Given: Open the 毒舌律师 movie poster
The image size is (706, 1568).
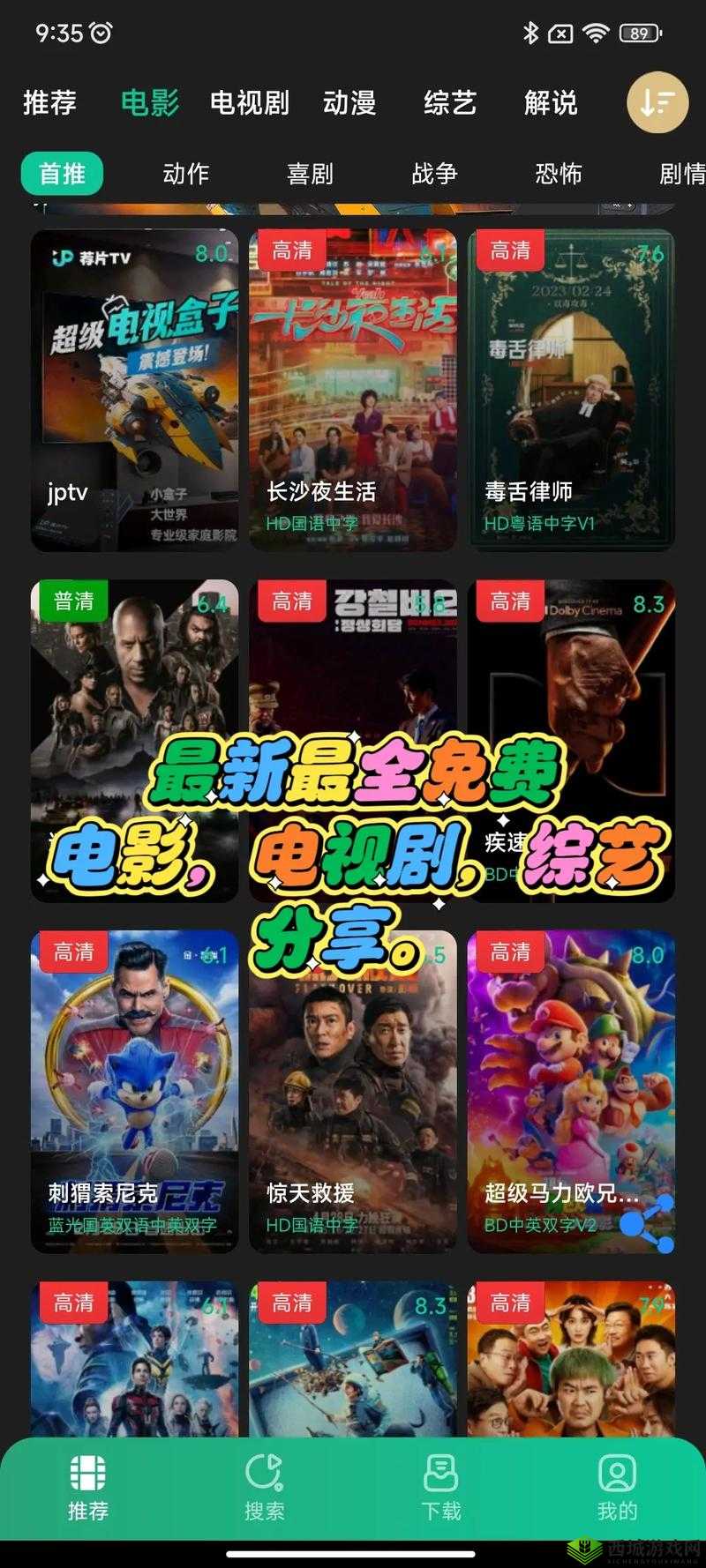Looking at the screenshot, I should click(x=573, y=379).
